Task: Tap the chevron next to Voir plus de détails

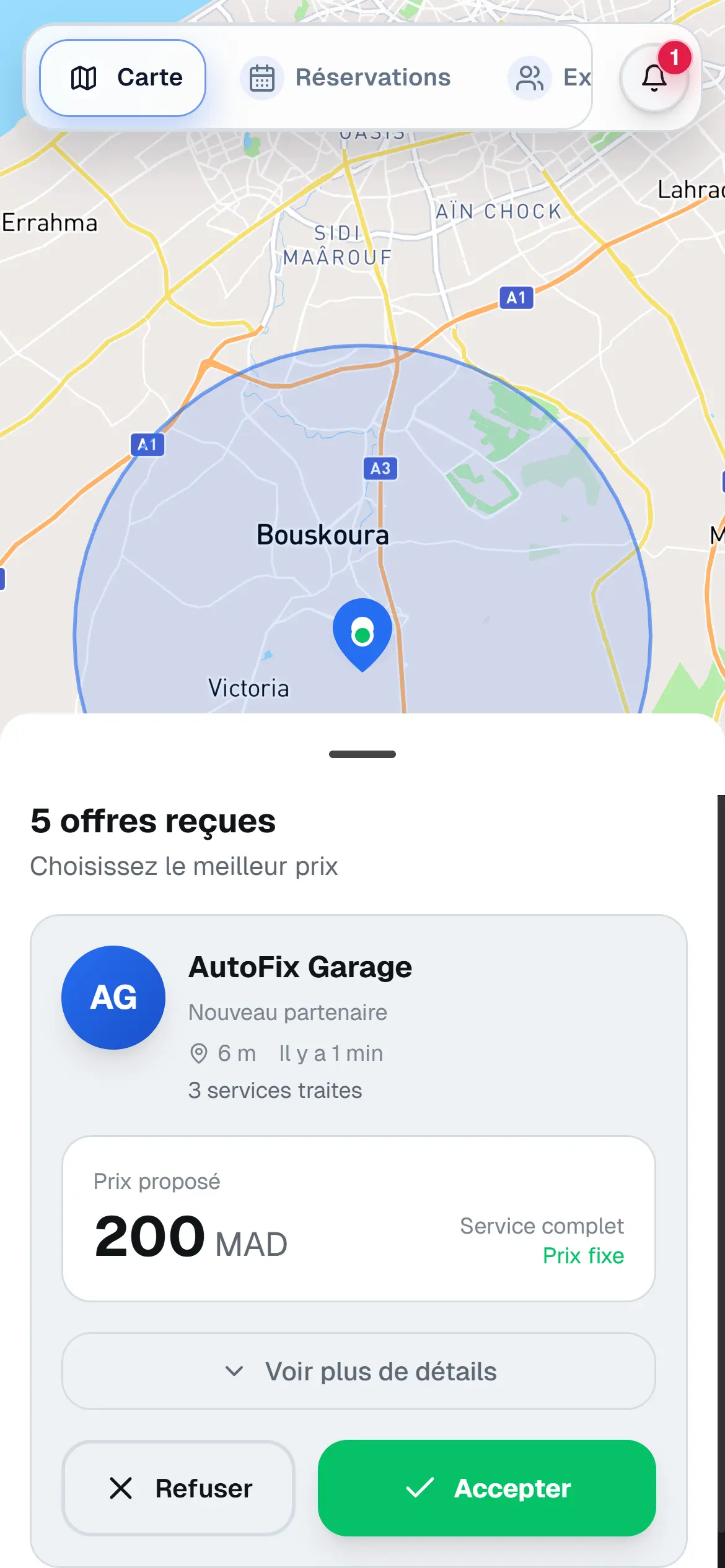Action: (x=234, y=1371)
